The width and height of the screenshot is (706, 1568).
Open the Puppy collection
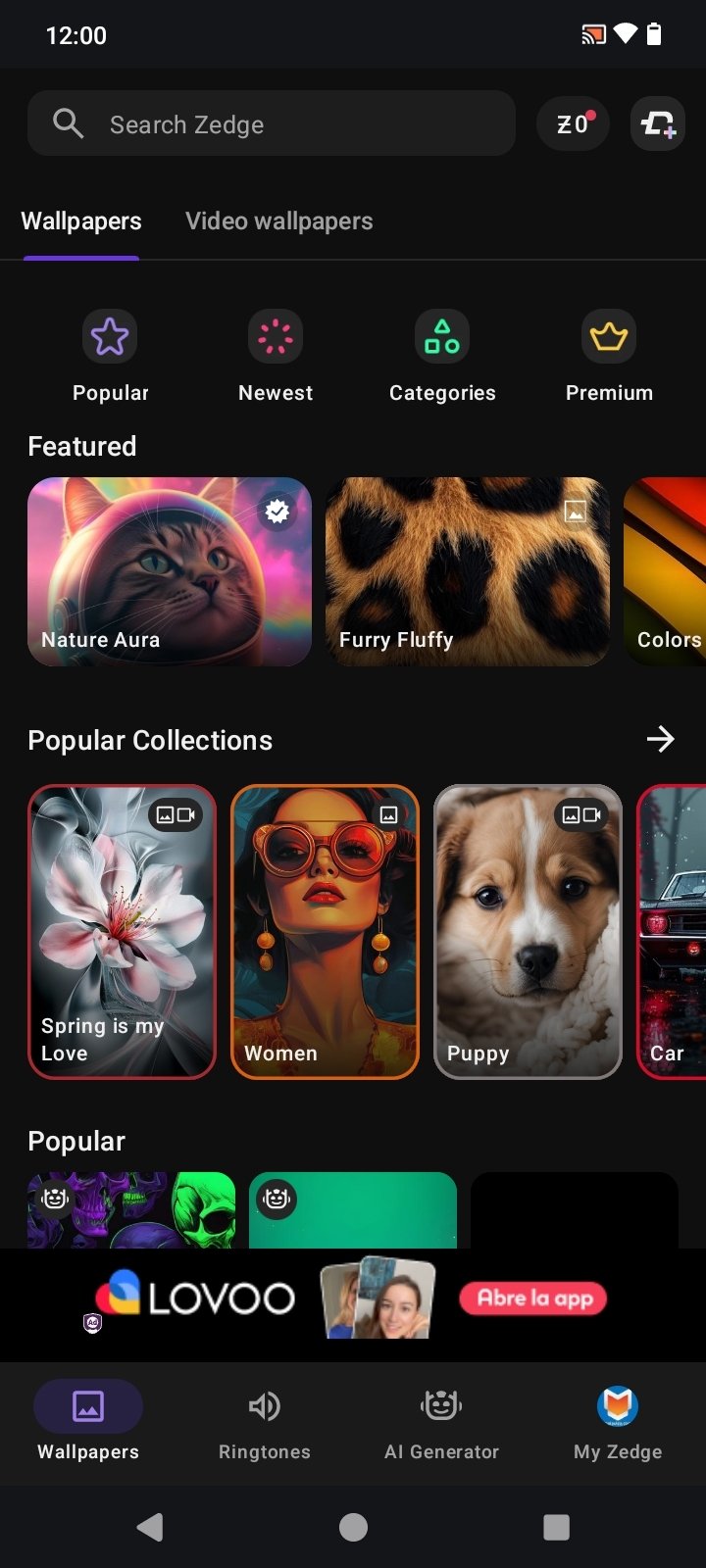(x=528, y=932)
